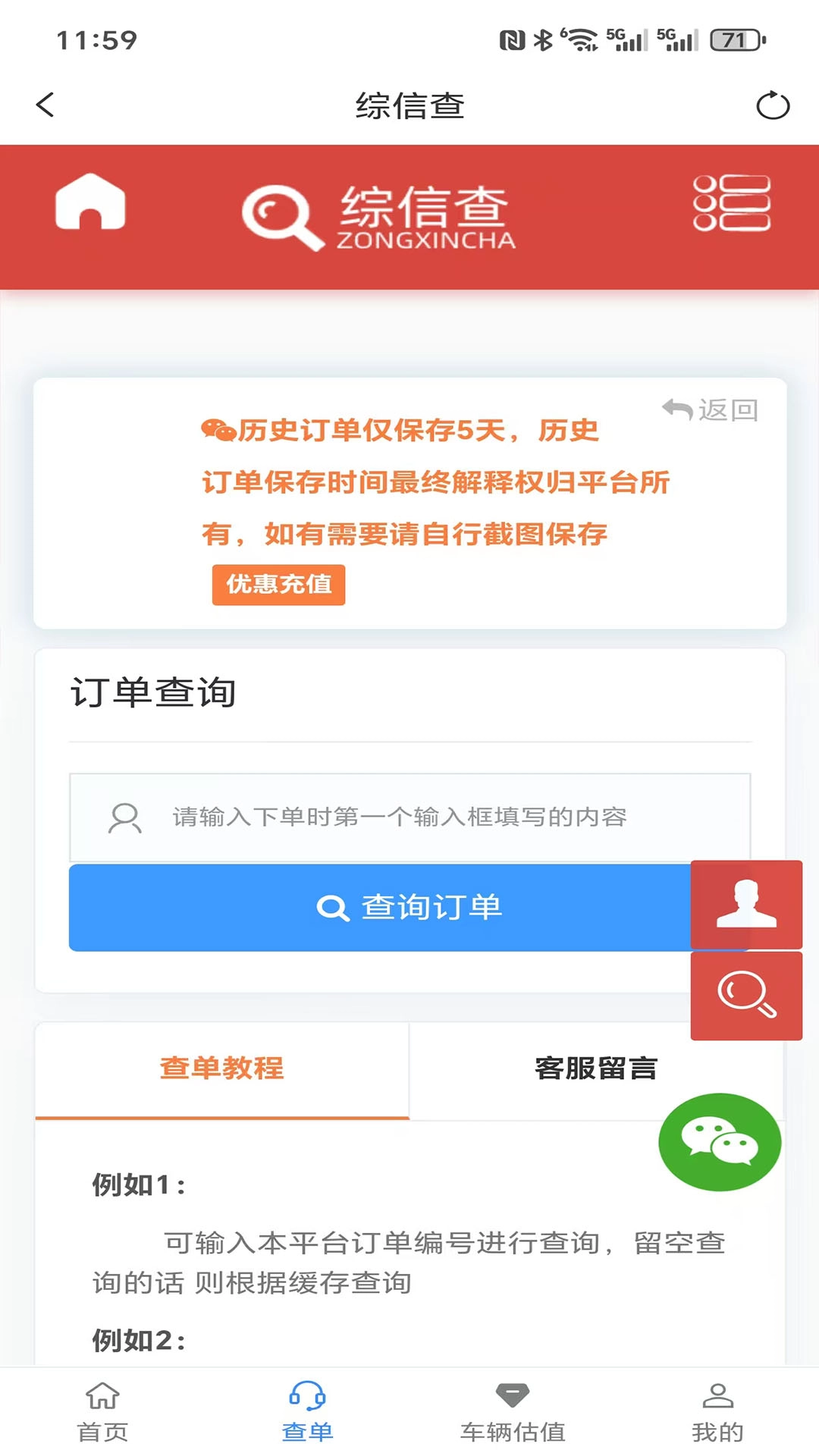Viewport: 819px width, 1456px height.
Task: Click the red magnifier floating icon
Action: pyautogui.click(x=745, y=996)
